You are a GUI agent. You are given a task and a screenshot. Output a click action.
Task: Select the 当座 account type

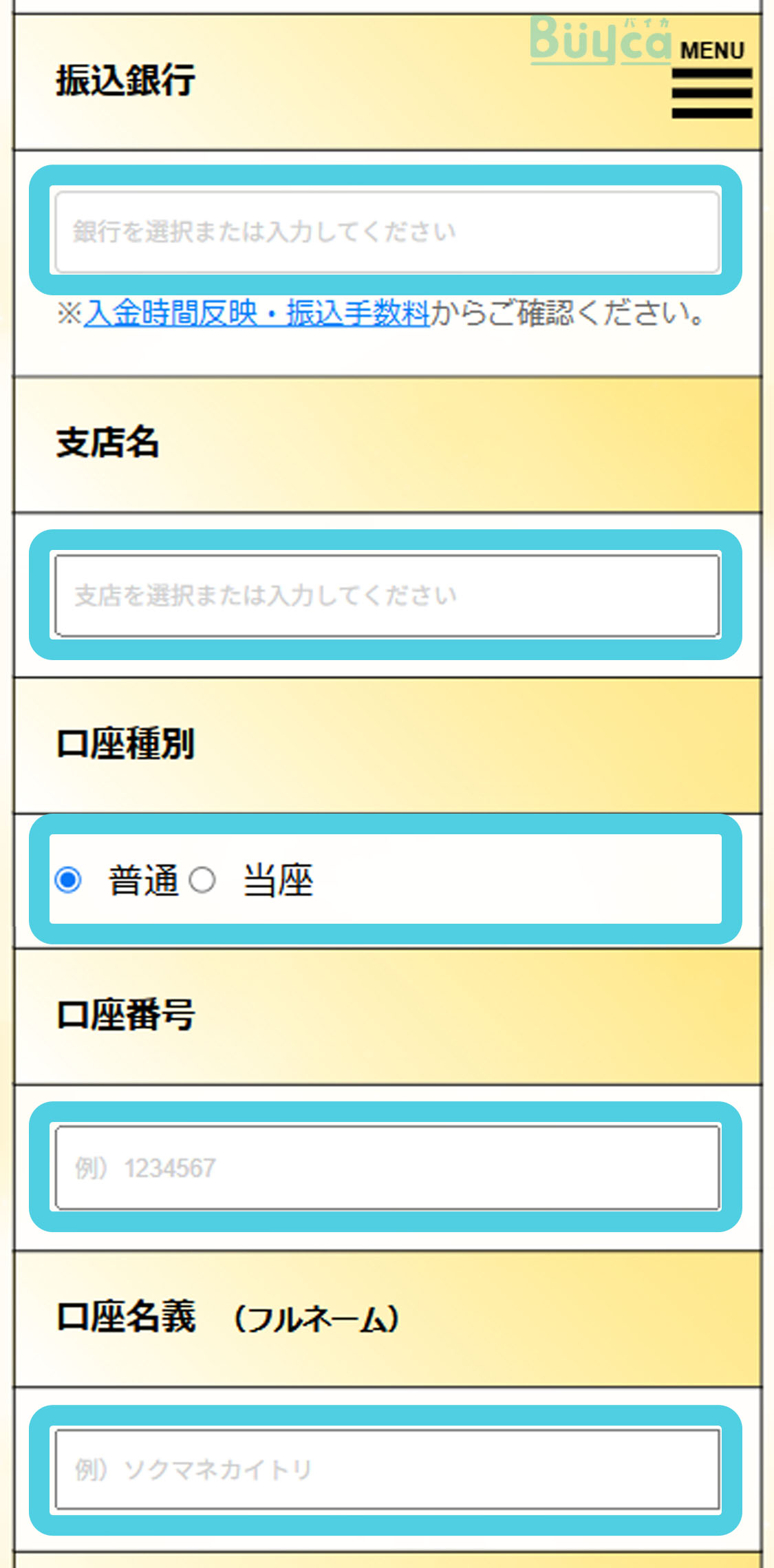tap(202, 880)
